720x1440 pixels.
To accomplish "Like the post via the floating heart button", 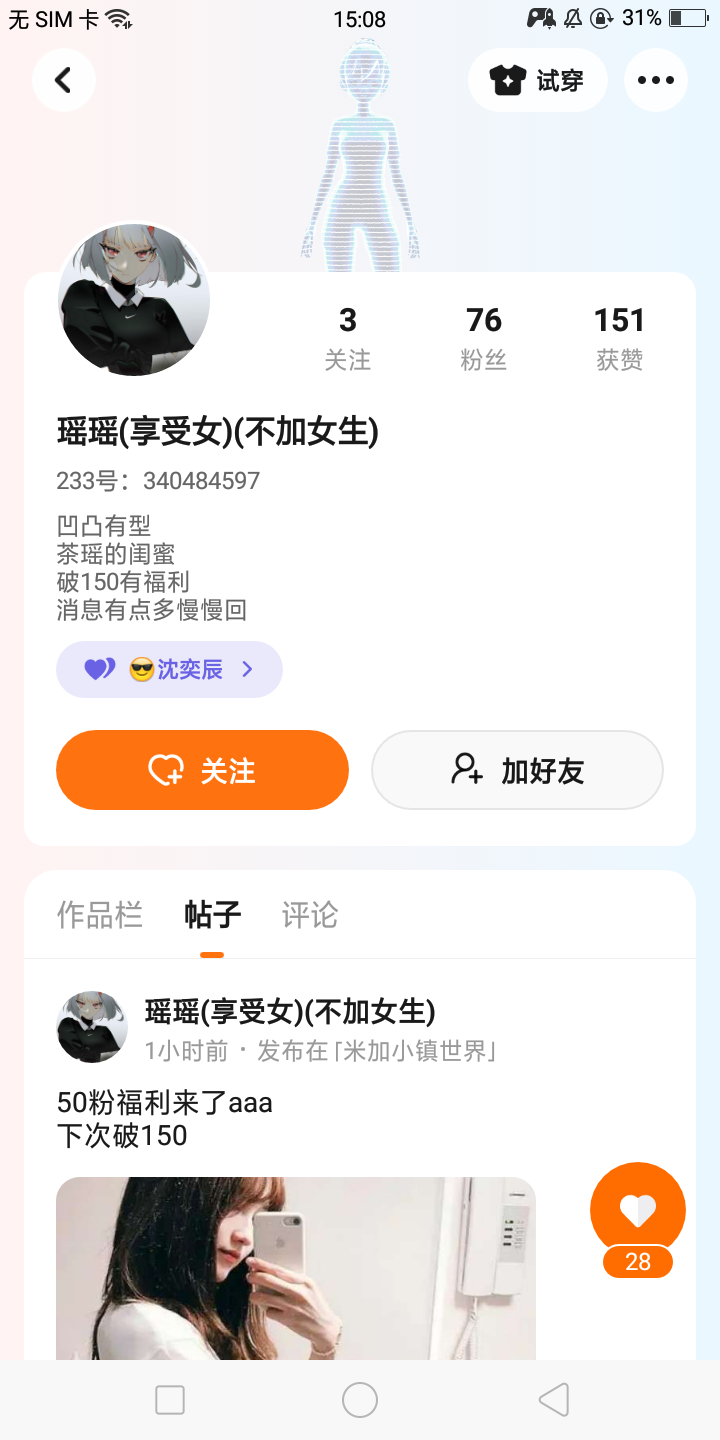I will click(637, 1210).
